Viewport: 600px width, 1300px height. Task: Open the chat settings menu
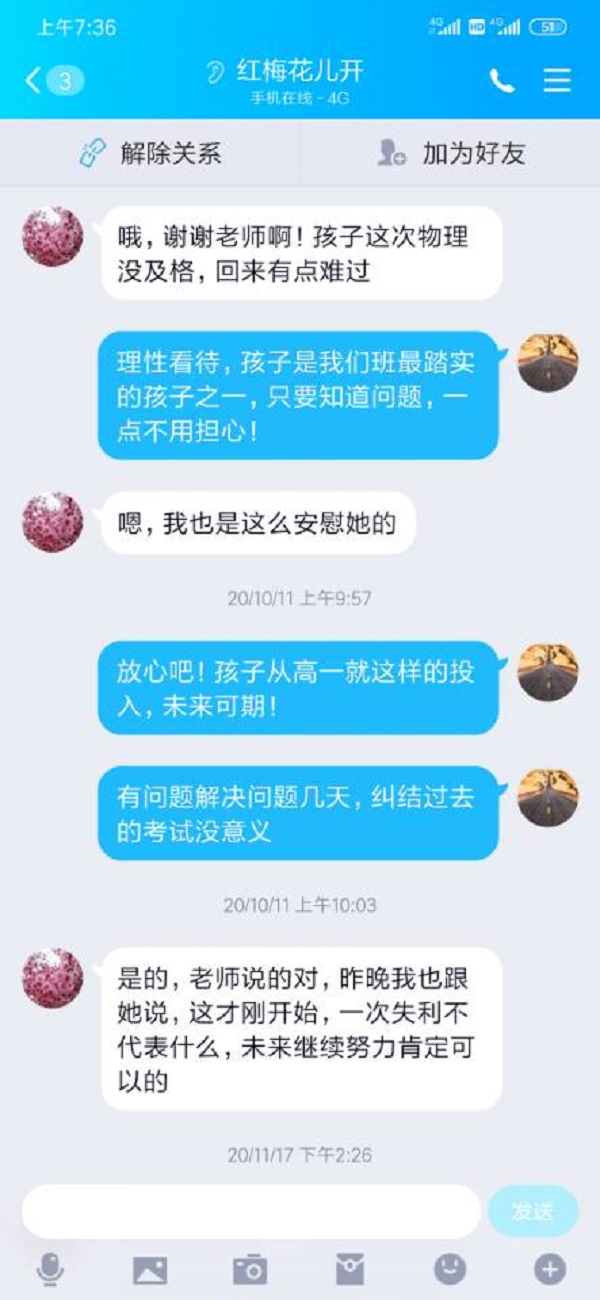557,81
